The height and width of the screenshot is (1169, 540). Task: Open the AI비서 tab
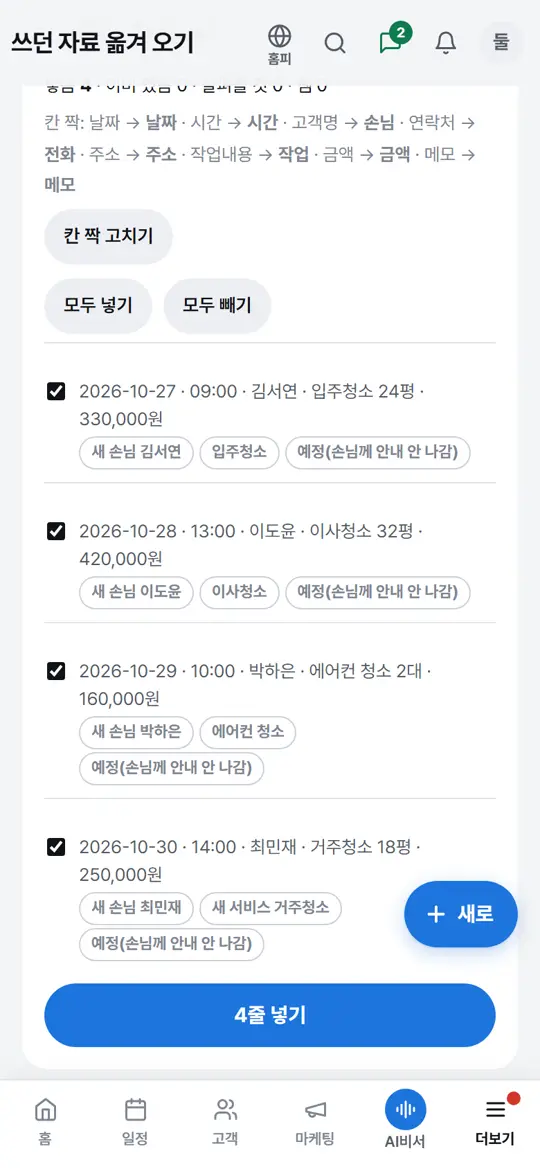click(405, 1121)
